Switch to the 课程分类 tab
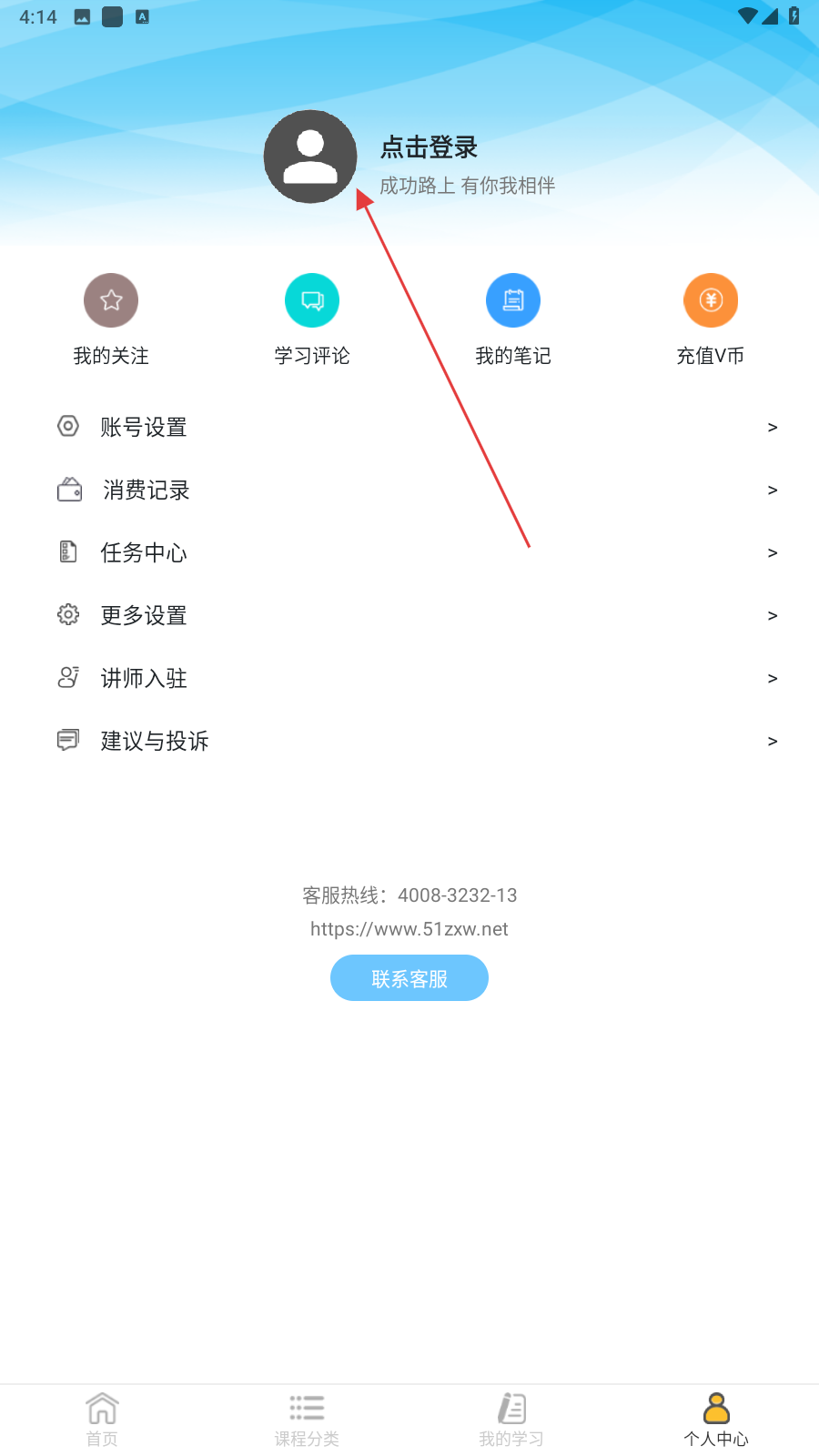The width and height of the screenshot is (819, 1456). (x=307, y=1420)
